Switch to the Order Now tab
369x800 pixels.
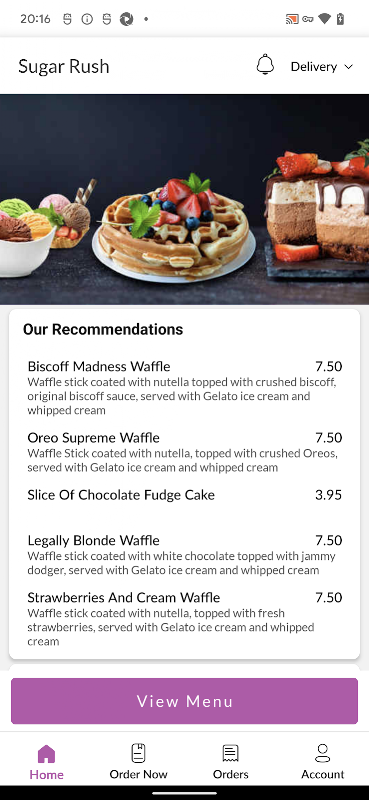(x=138, y=761)
